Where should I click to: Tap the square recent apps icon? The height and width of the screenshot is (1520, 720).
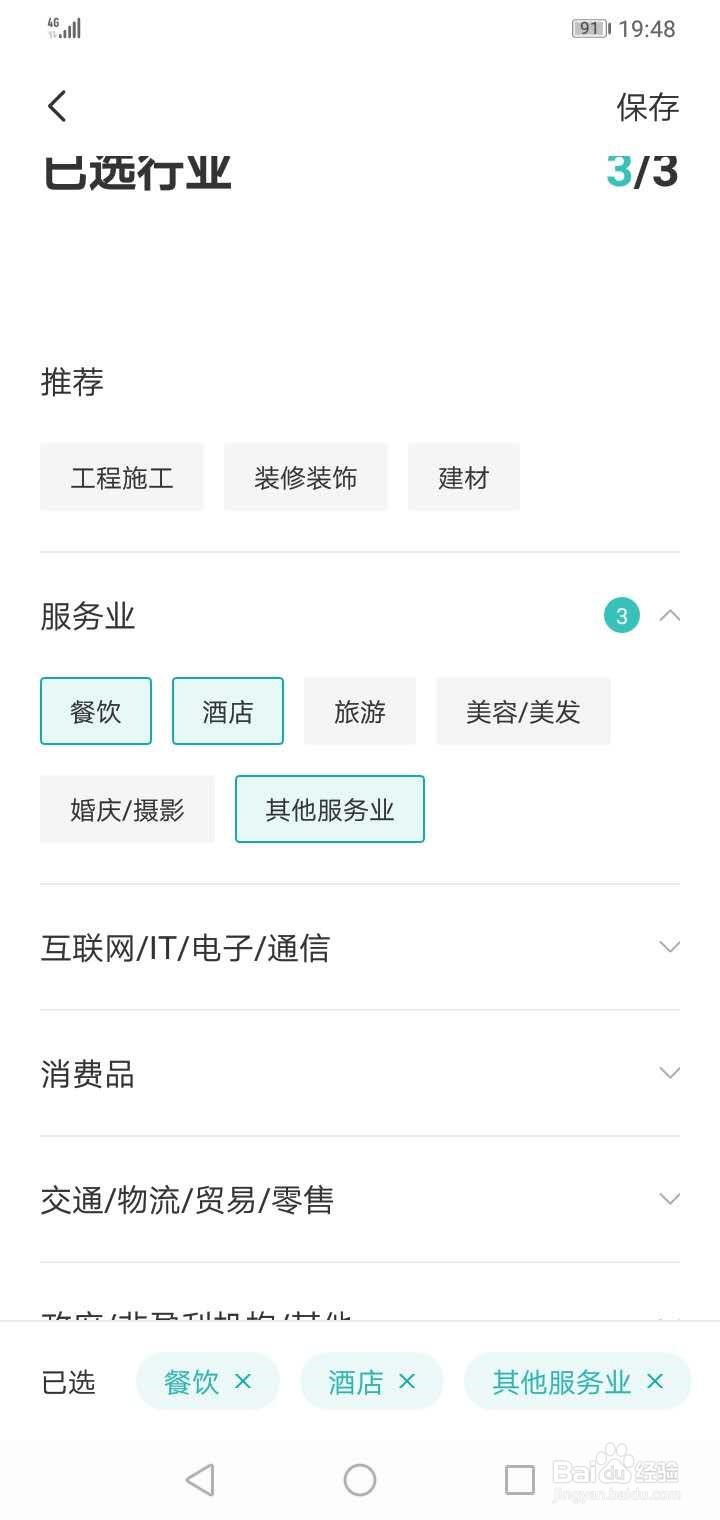519,1479
